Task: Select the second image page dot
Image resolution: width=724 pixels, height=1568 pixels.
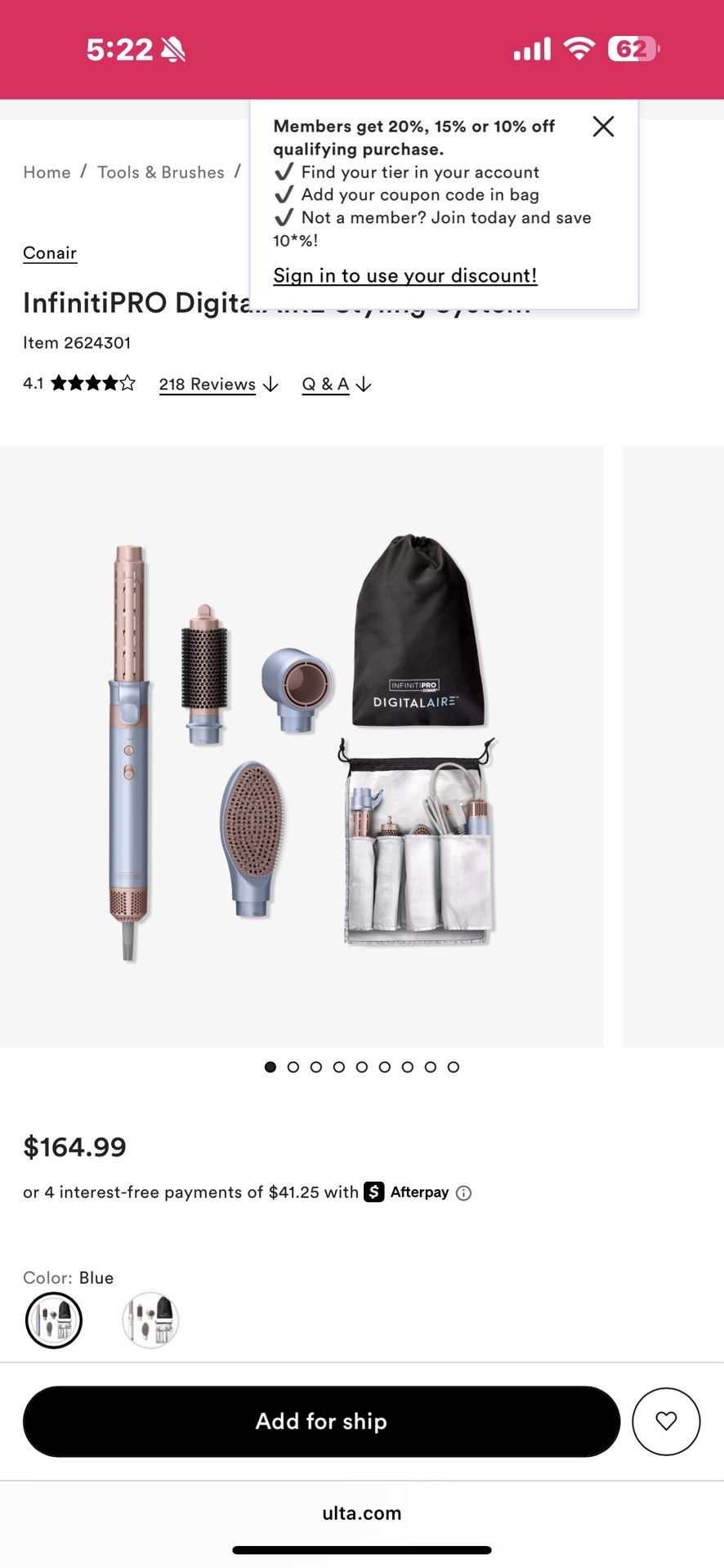Action: point(293,1067)
